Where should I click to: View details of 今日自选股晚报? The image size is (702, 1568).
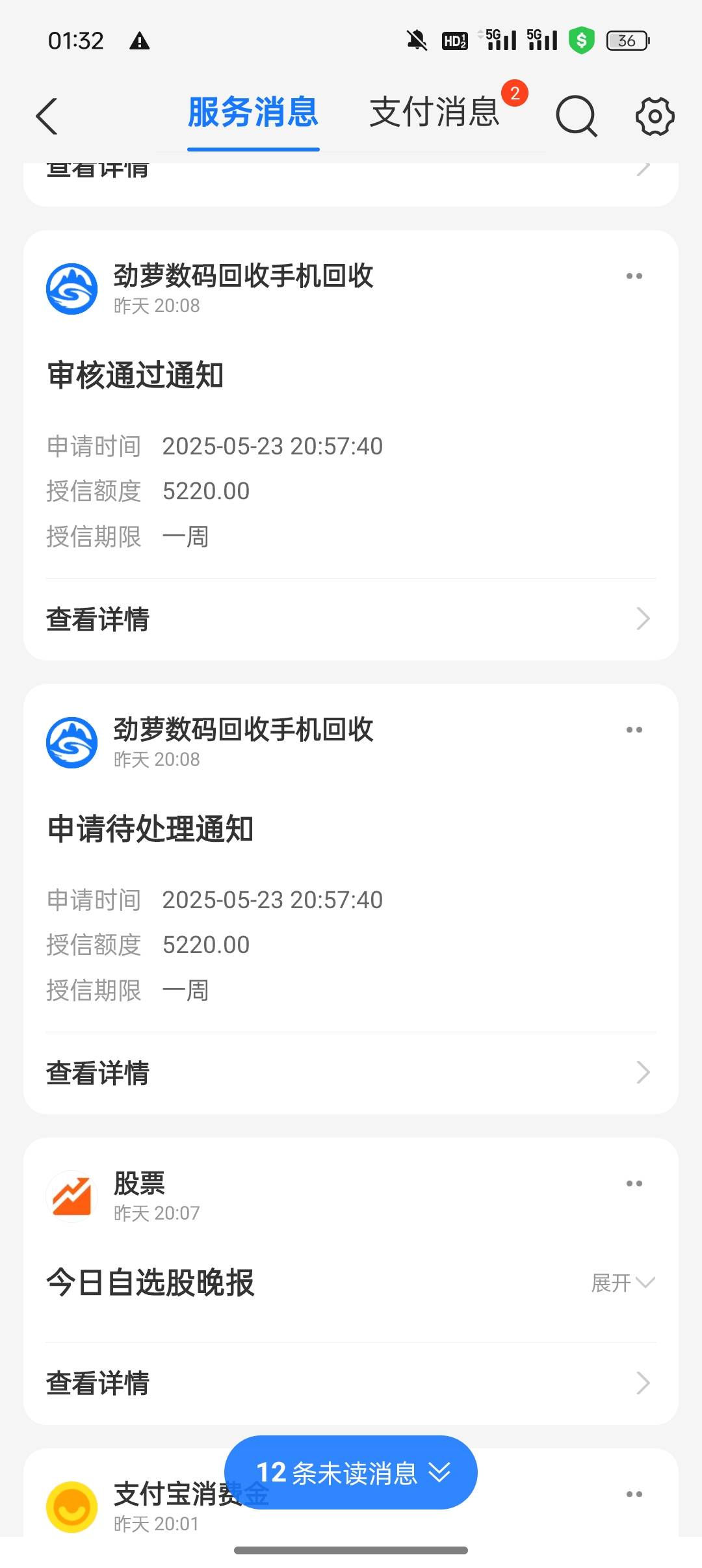click(351, 1383)
